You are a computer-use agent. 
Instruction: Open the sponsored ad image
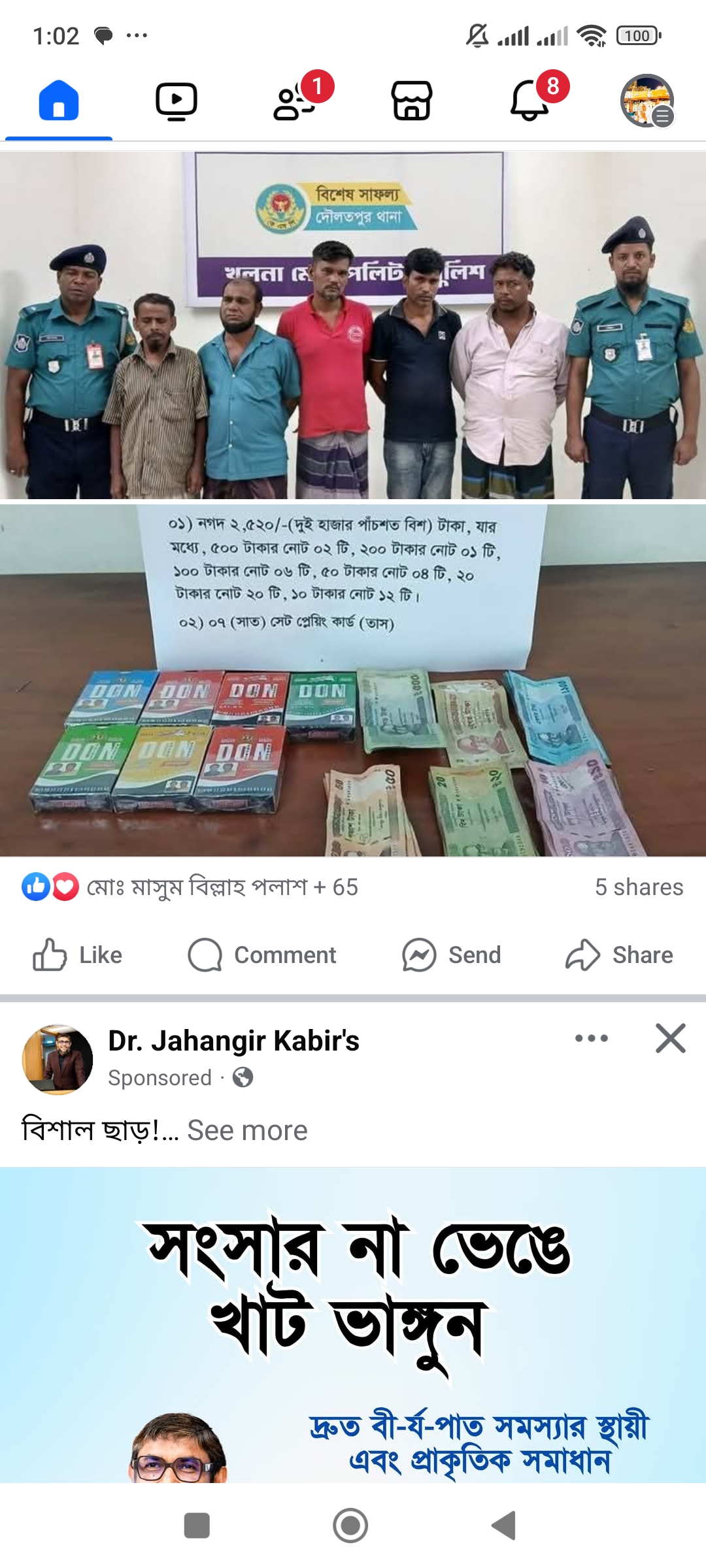(x=353, y=1326)
